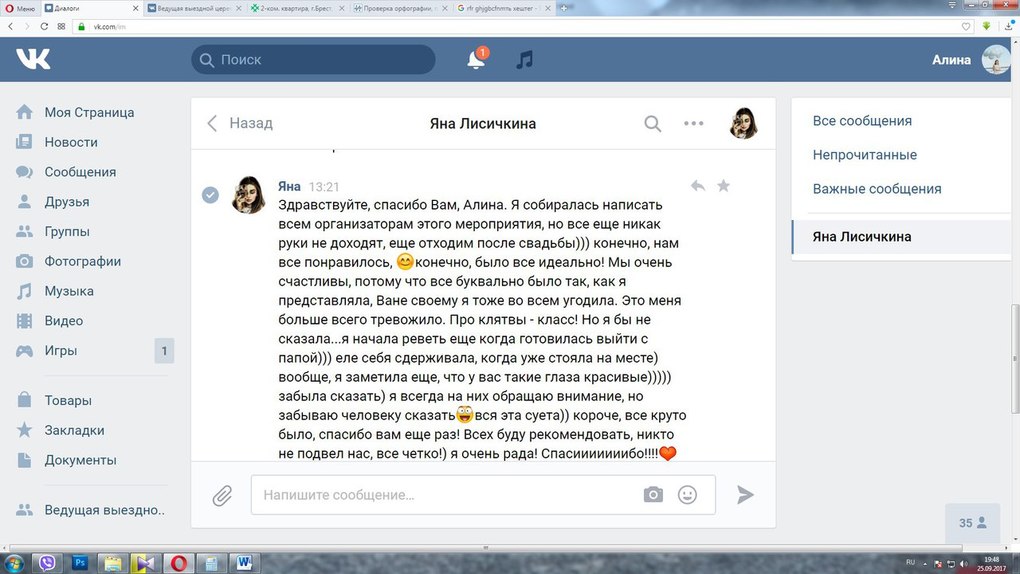
Task: Open Закладки bookmarks
Action: click(74, 431)
